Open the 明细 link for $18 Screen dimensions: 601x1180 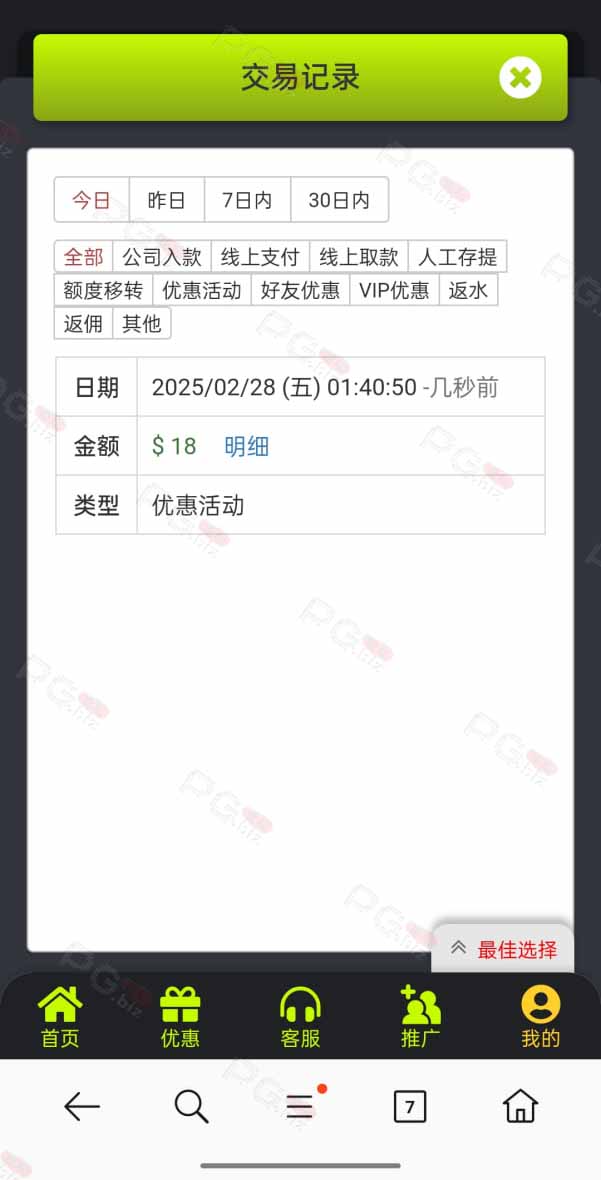pyautogui.click(x=247, y=446)
